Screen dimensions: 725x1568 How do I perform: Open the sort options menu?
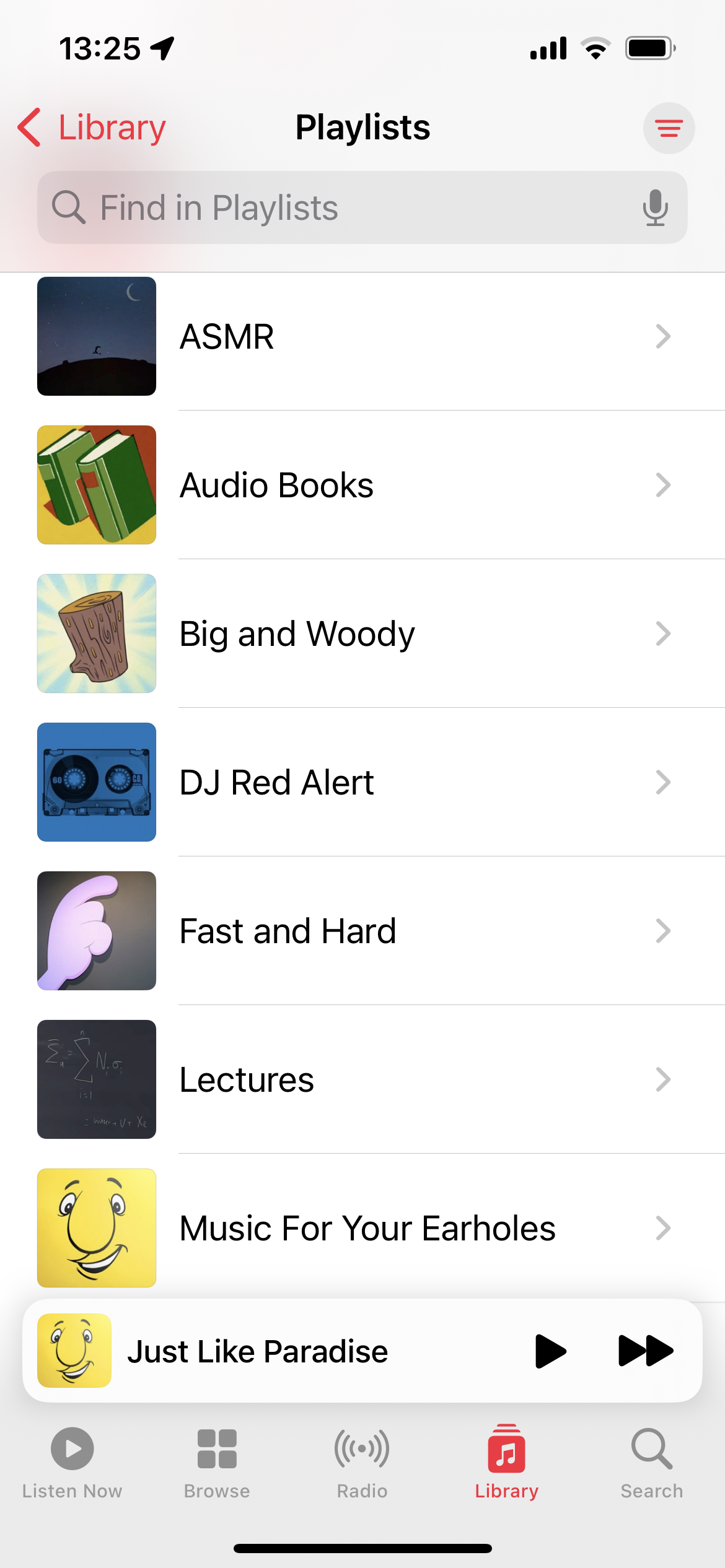[669, 128]
